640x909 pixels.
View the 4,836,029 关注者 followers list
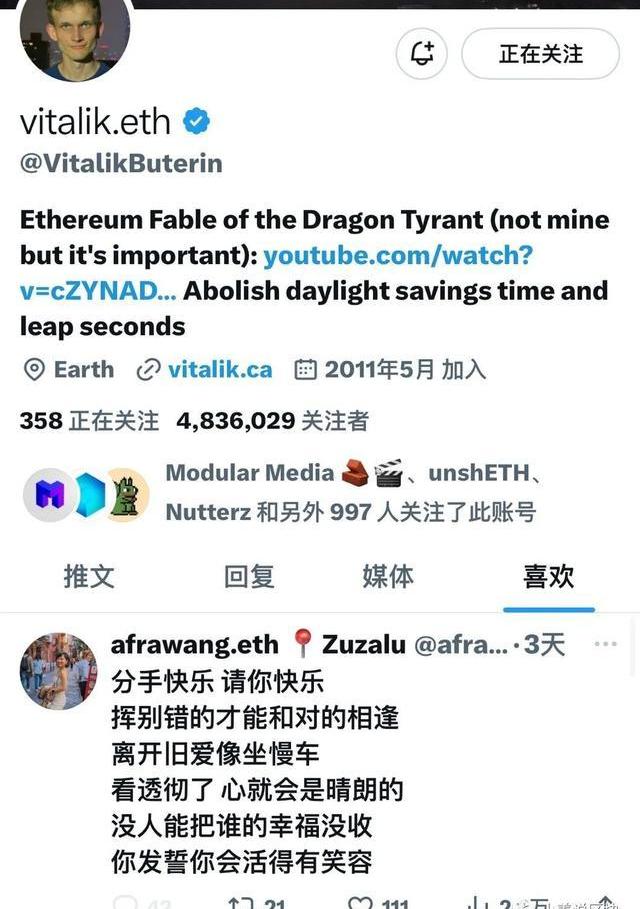pyautogui.click(x=272, y=421)
